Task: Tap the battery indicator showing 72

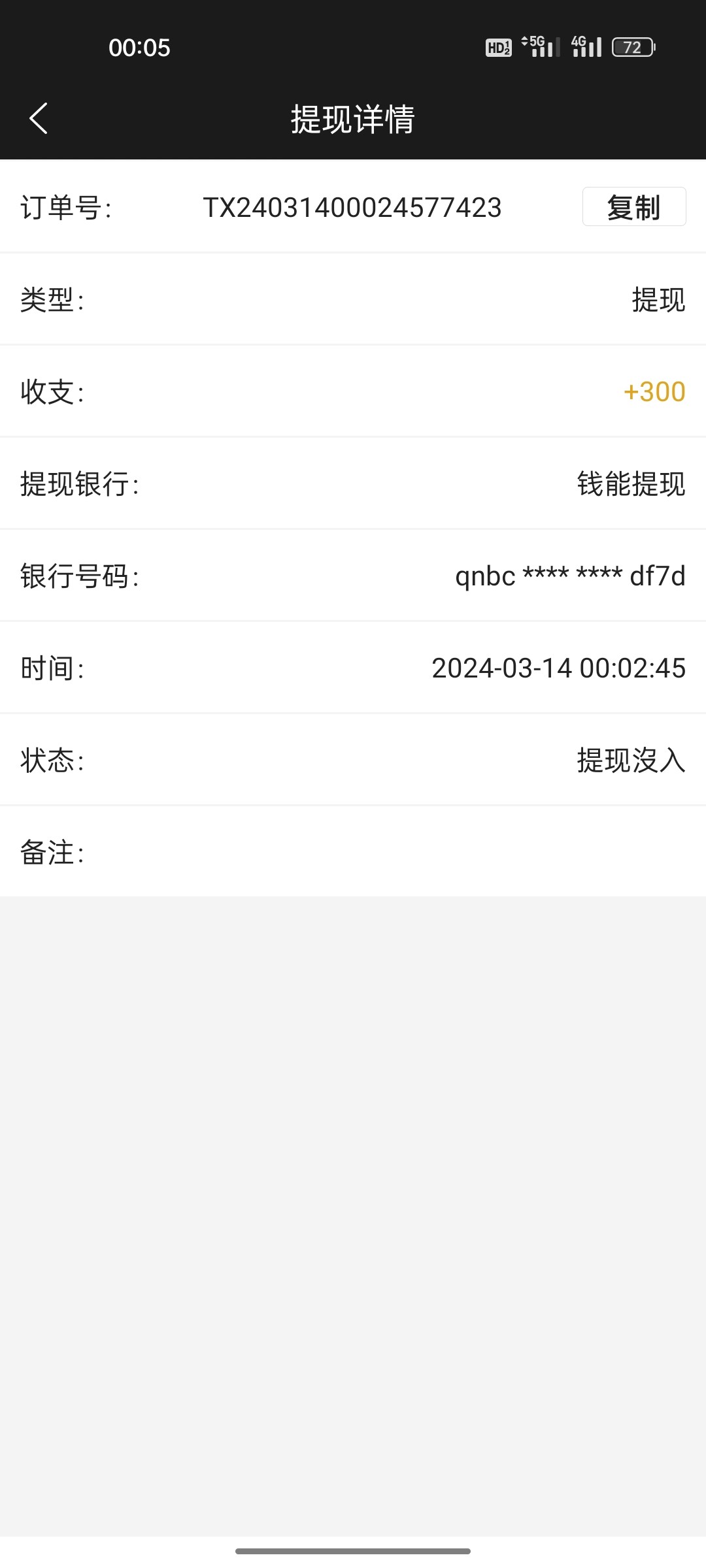Action: tap(633, 47)
